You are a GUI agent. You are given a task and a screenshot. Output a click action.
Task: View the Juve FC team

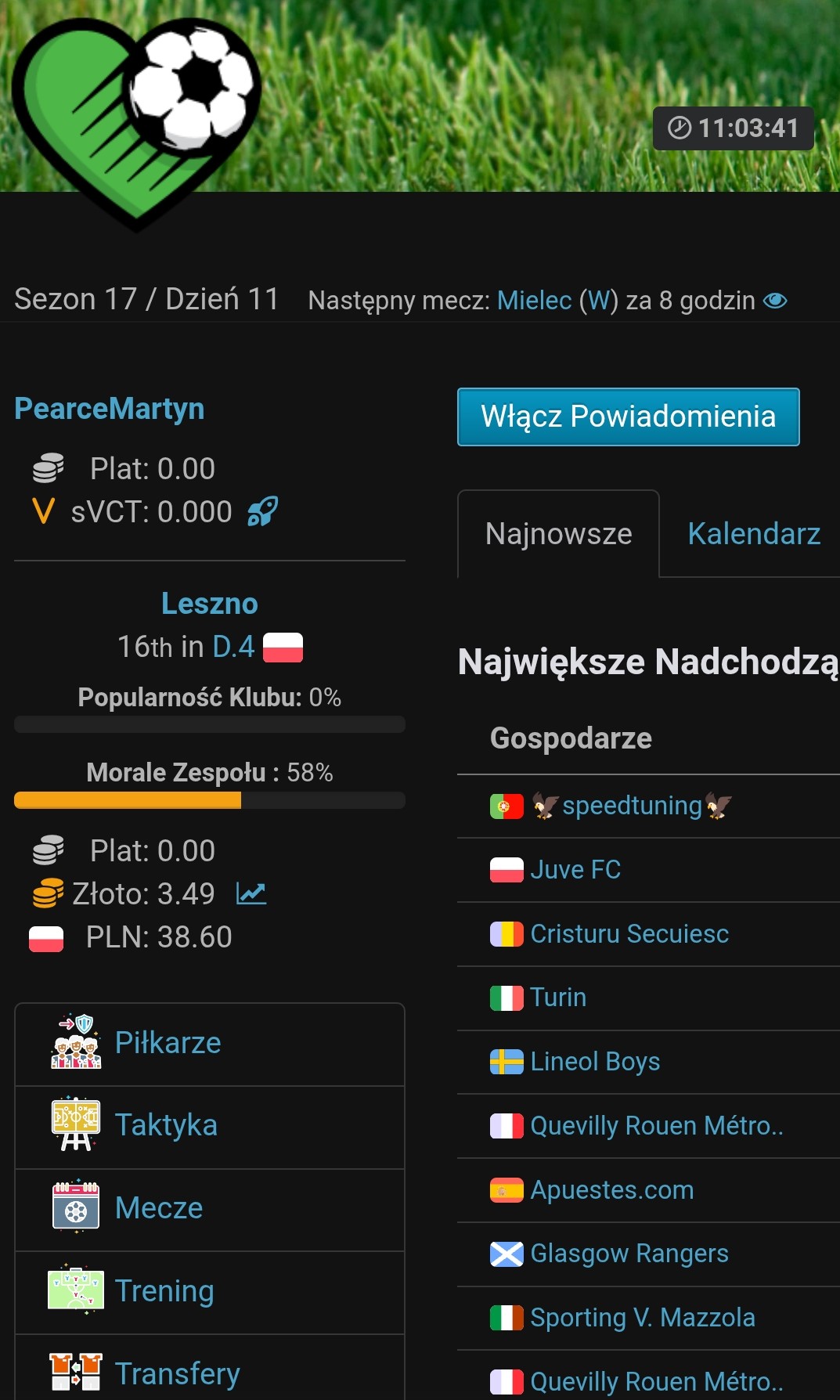575,870
